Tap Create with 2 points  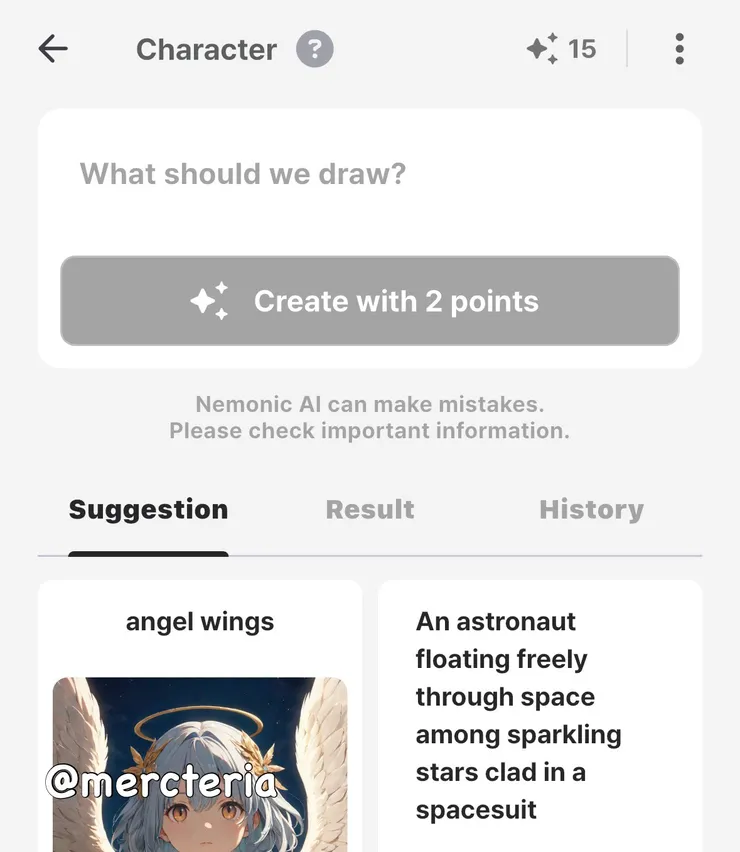coord(370,301)
